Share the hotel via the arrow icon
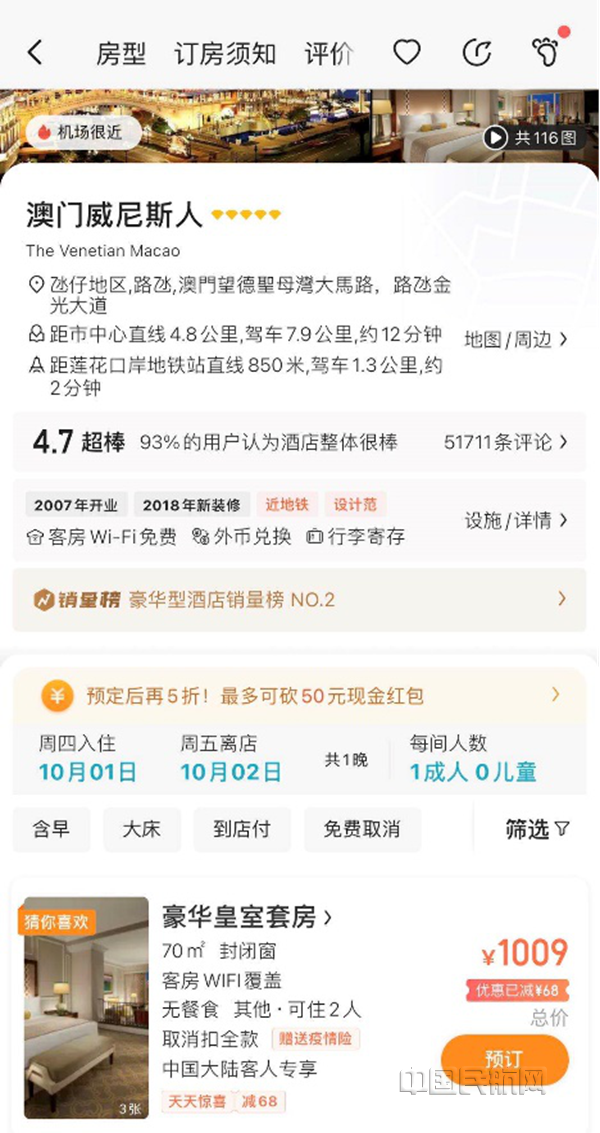 click(476, 53)
